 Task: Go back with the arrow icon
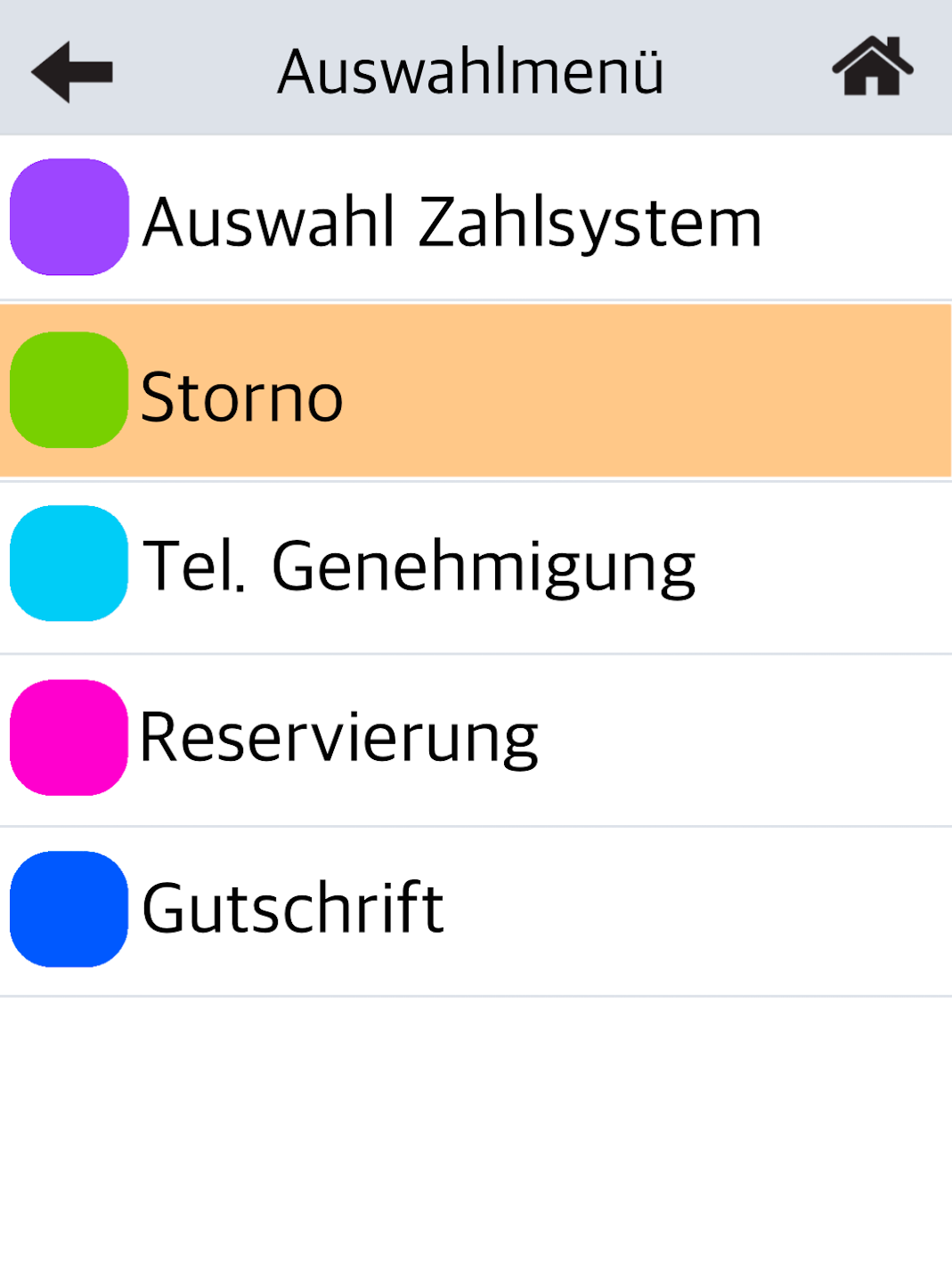pos(72,71)
